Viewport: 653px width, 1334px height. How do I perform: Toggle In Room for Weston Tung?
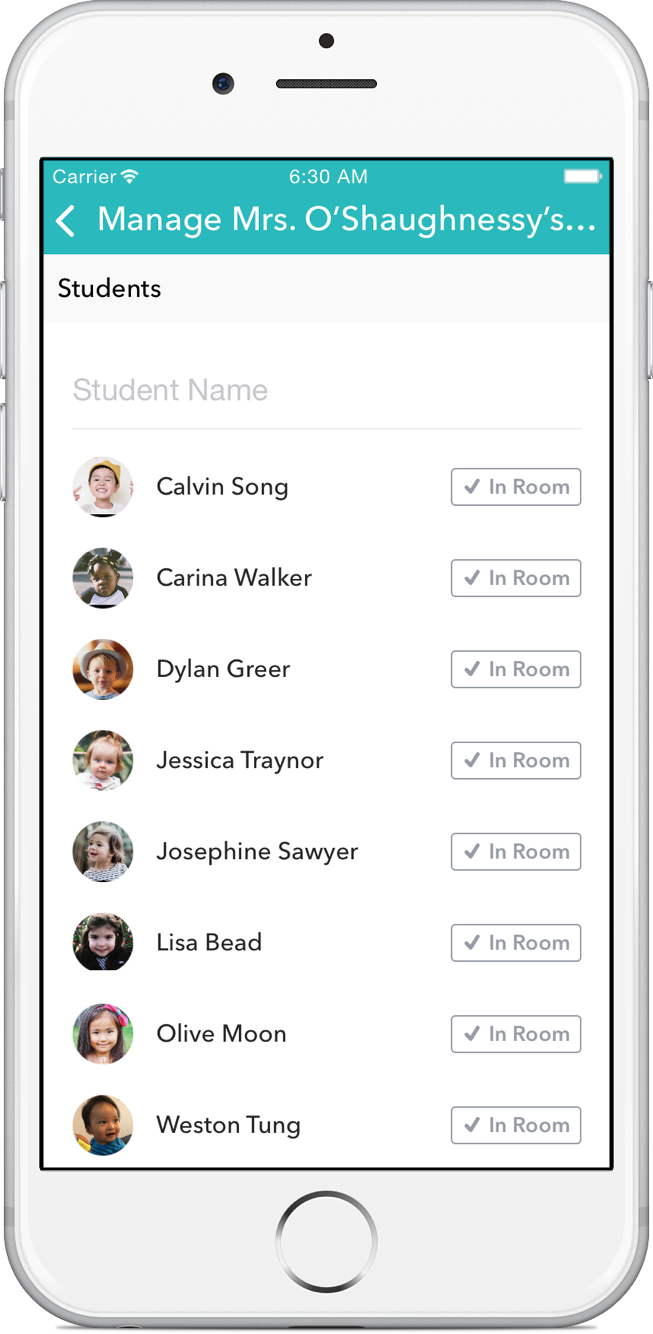click(x=515, y=1125)
